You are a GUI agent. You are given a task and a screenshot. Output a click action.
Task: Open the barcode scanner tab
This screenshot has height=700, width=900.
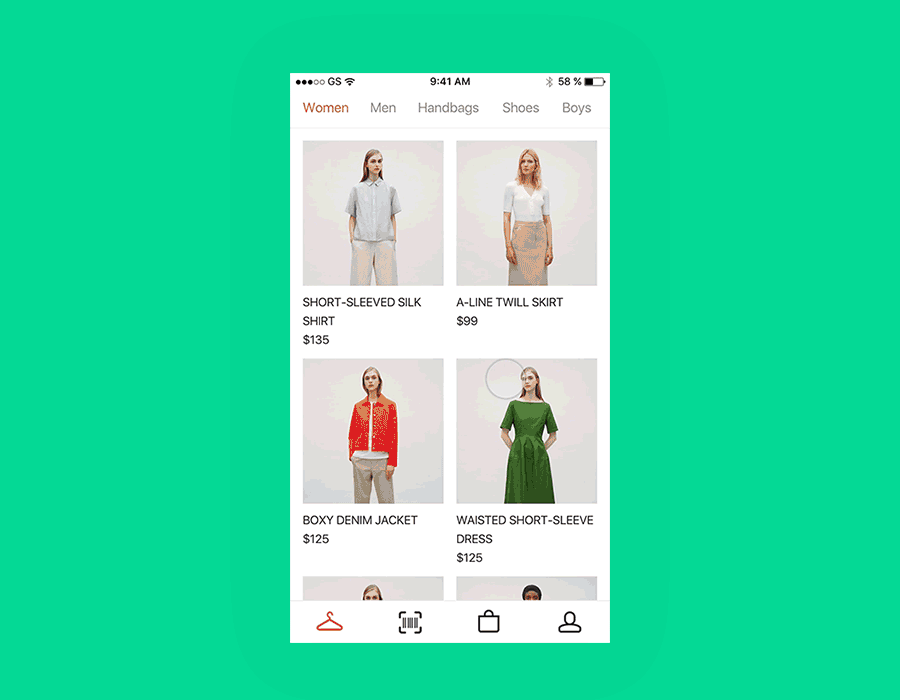click(410, 622)
